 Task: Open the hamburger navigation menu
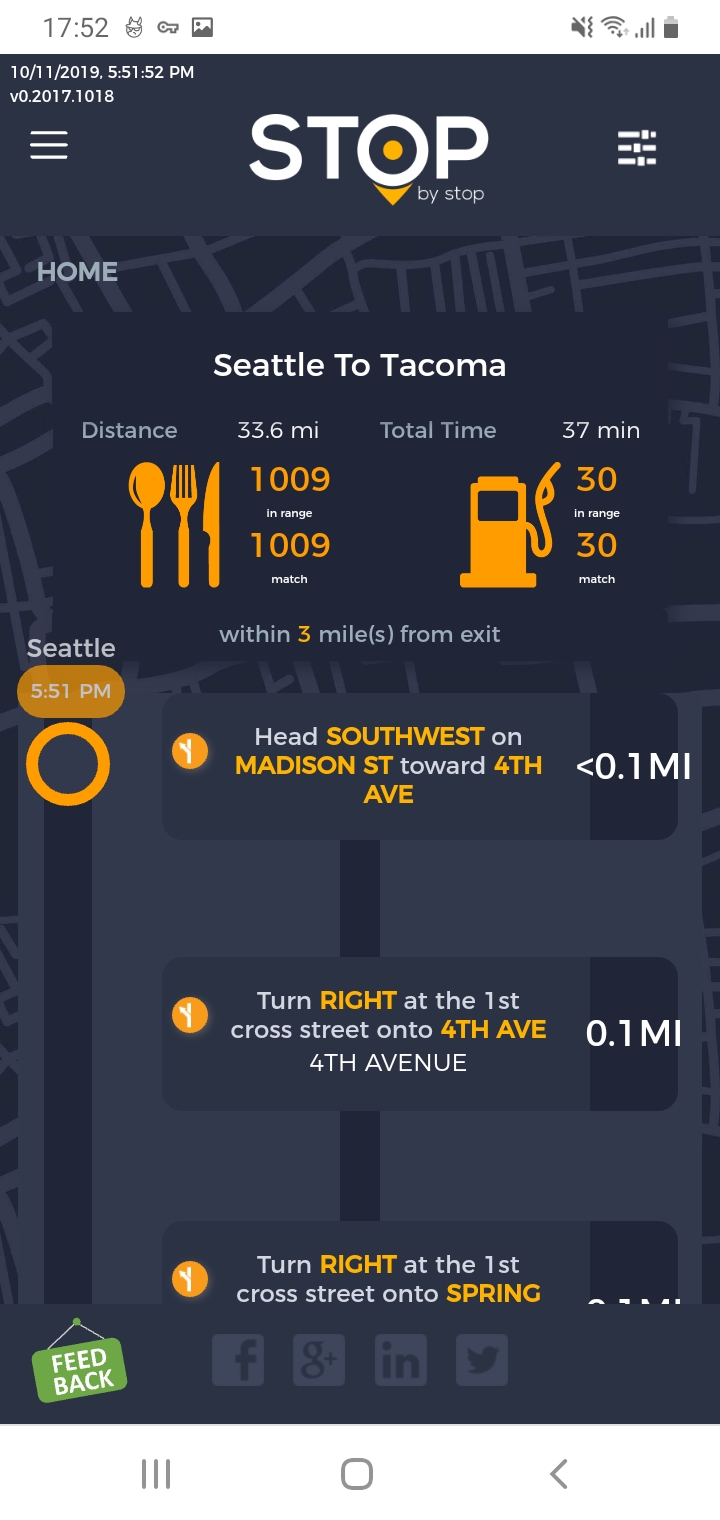49,146
